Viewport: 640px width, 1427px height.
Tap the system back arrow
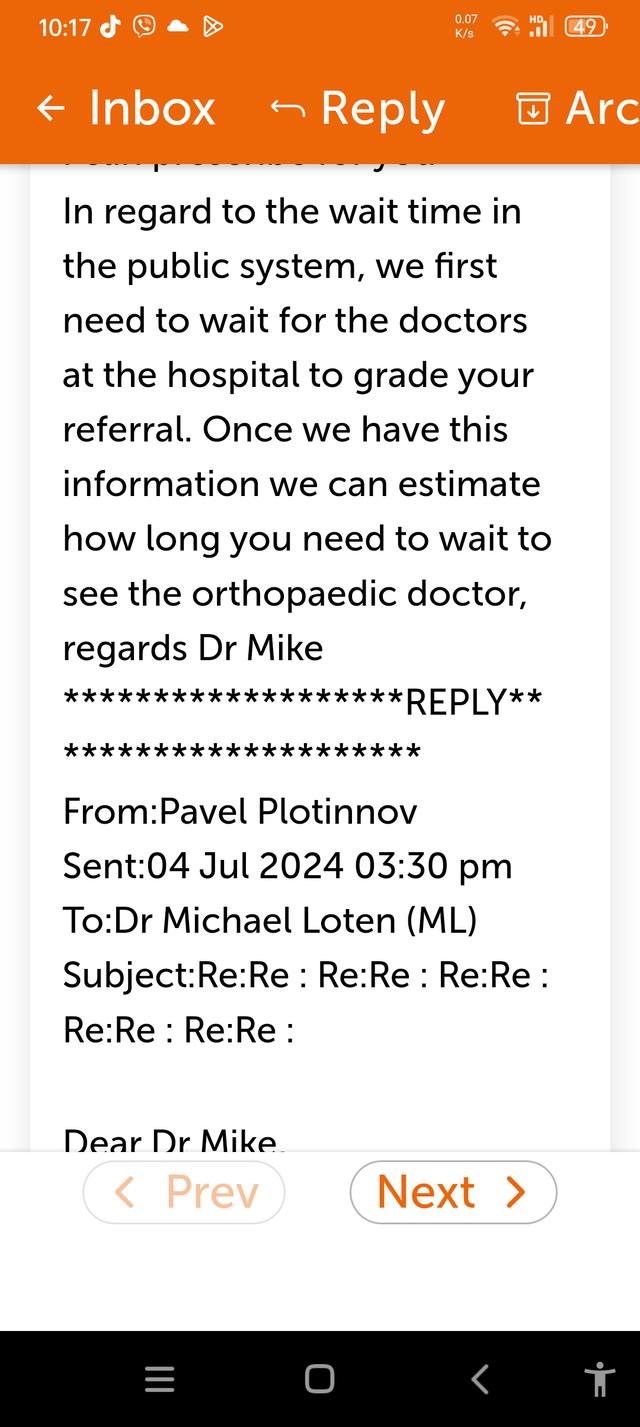tap(480, 1380)
